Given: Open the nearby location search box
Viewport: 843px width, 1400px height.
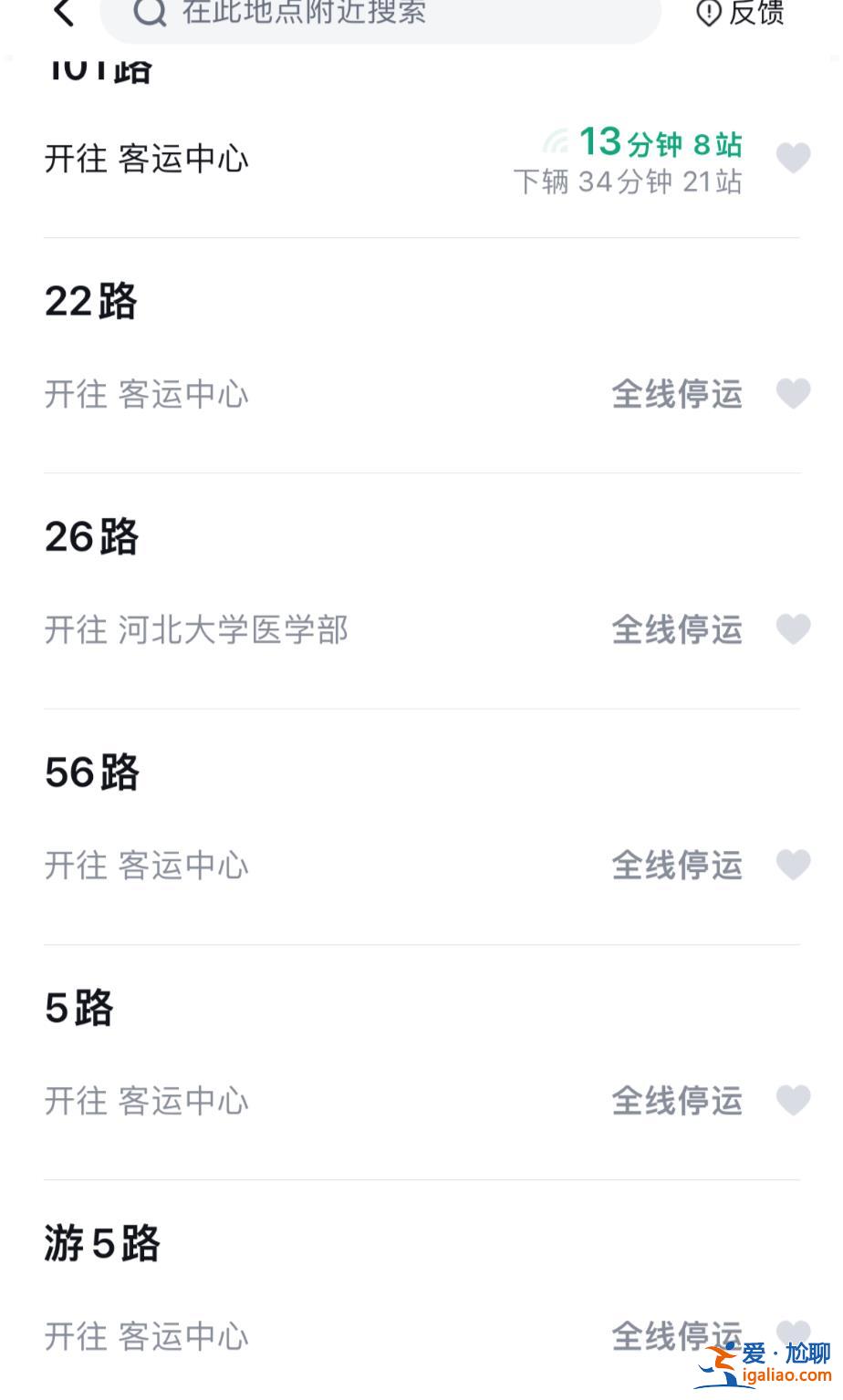Looking at the screenshot, I should point(380,15).
